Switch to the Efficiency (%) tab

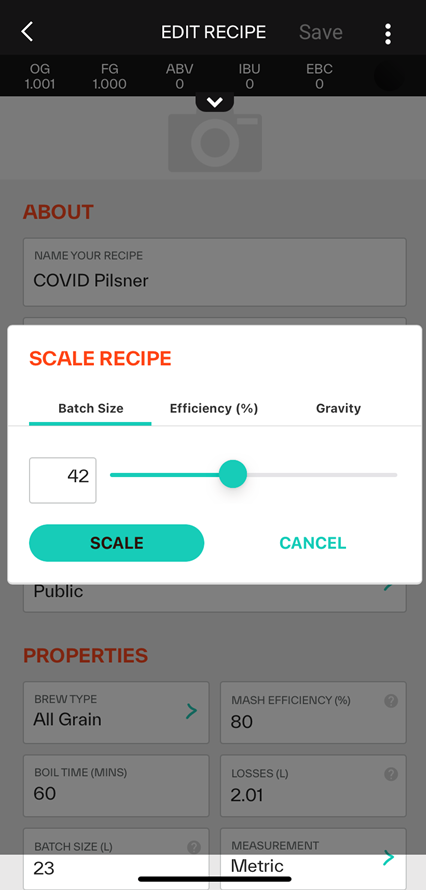click(214, 408)
